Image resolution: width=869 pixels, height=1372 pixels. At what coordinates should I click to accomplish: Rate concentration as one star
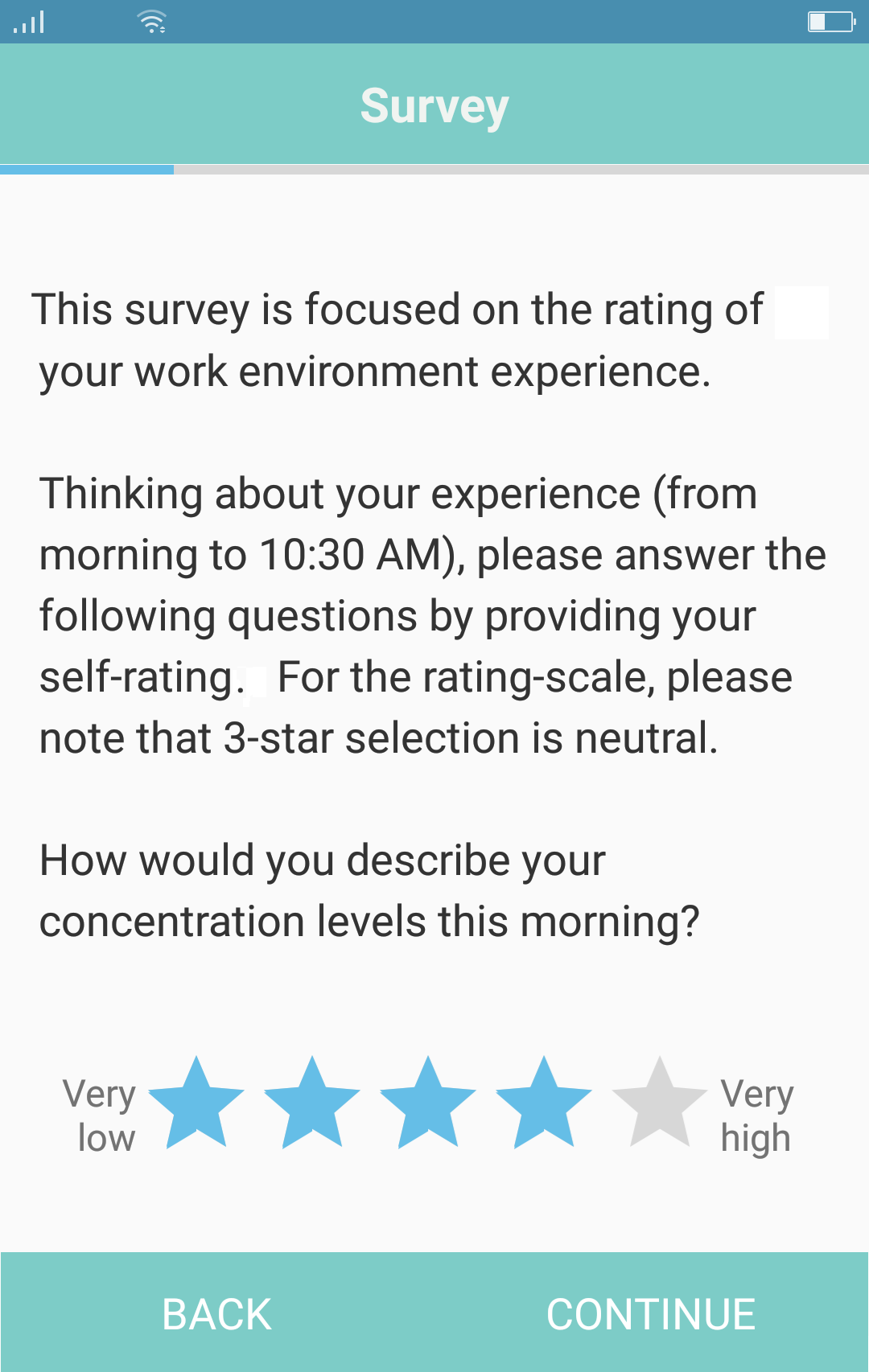coord(196,1104)
